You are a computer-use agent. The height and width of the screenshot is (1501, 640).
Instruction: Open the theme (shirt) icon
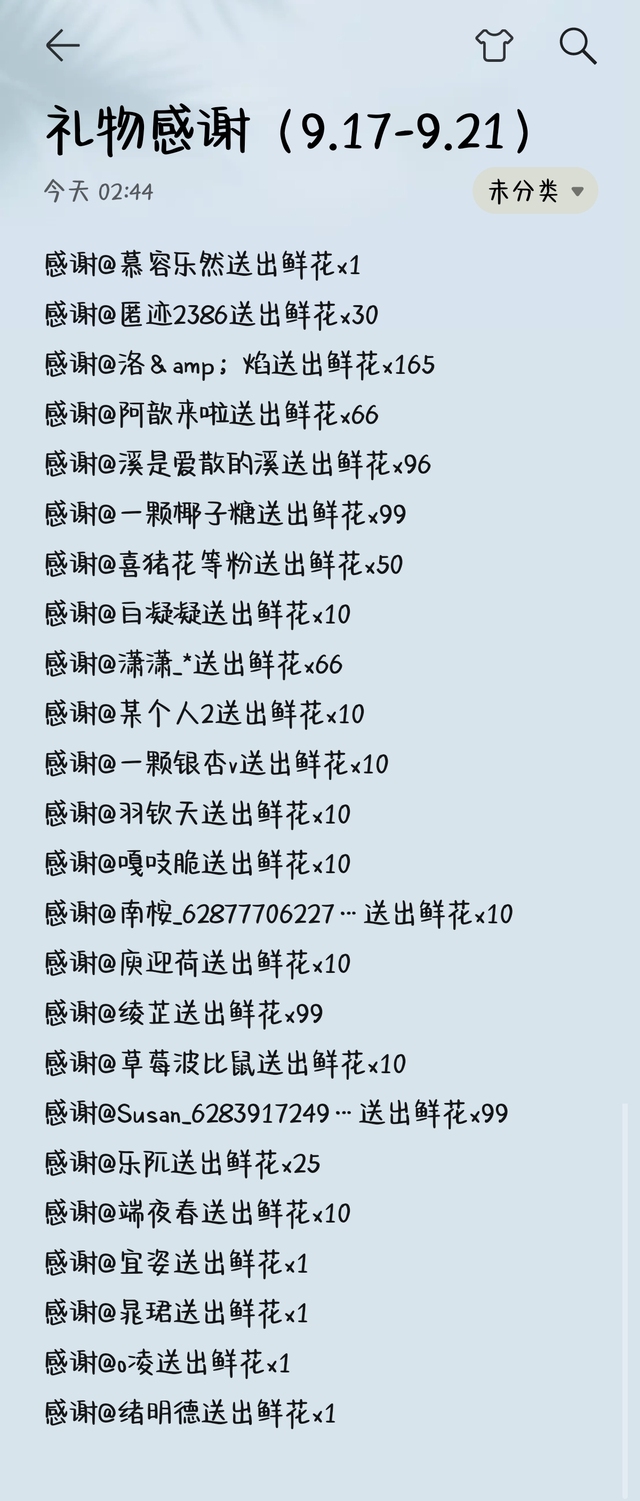point(494,46)
